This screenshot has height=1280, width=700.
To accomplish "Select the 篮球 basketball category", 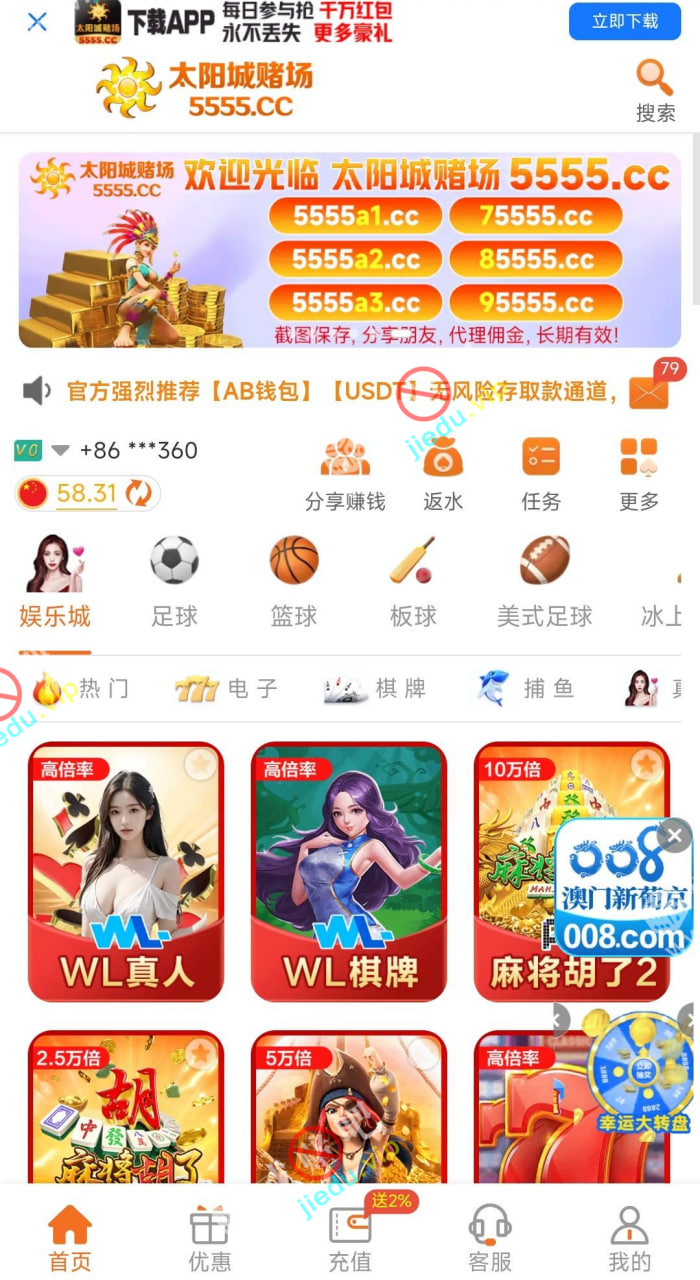I will tap(294, 581).
